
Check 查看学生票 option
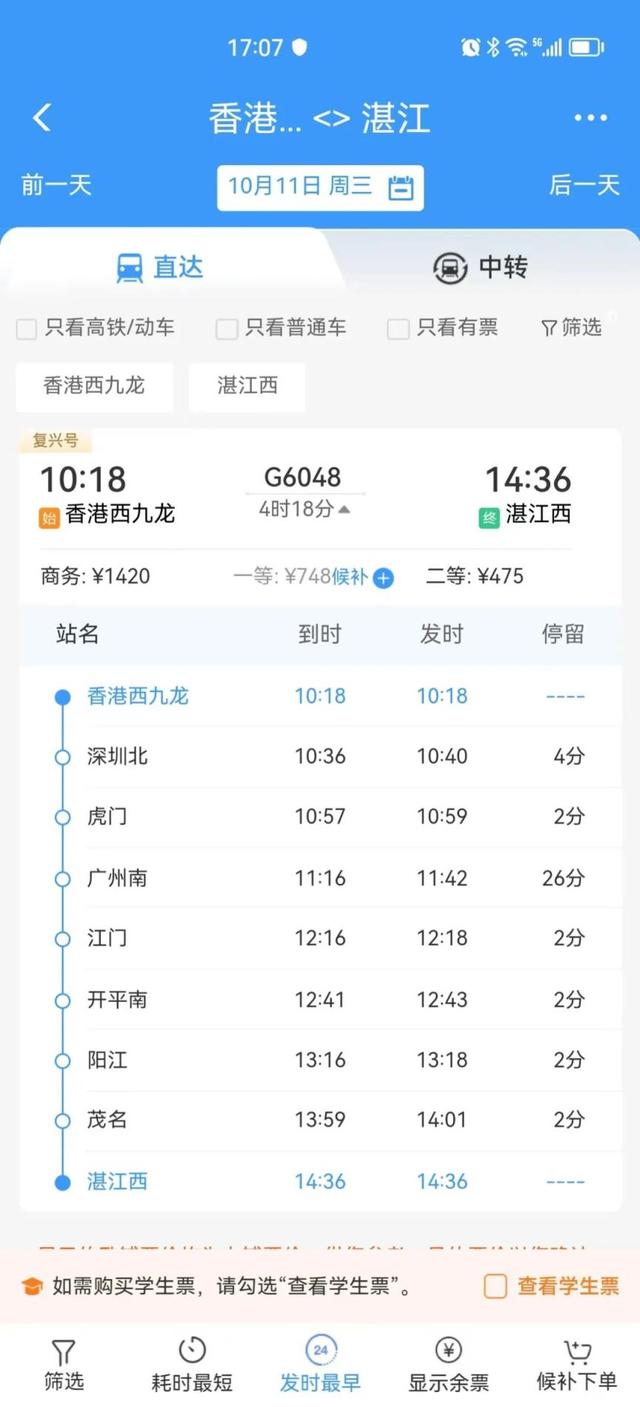coord(496,1286)
